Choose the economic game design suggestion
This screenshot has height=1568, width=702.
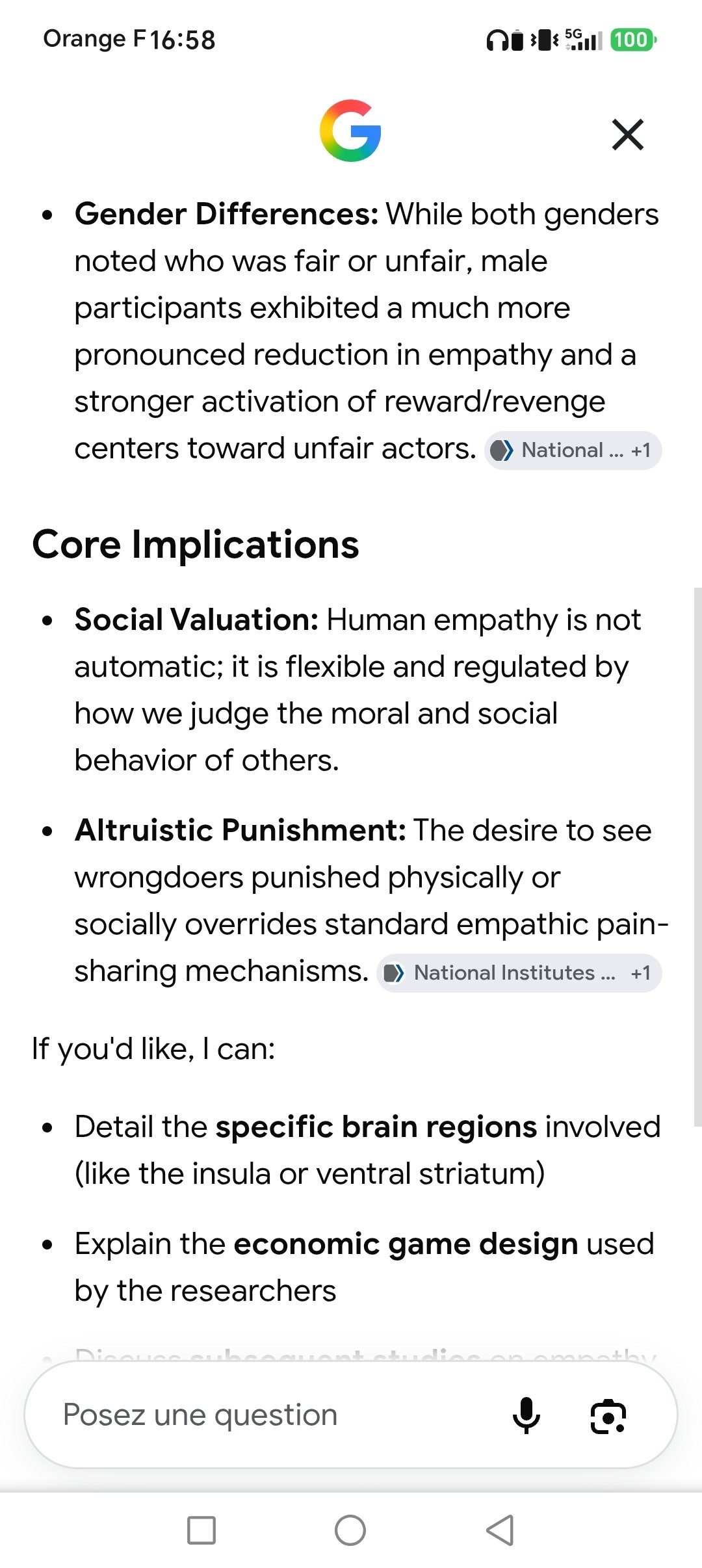point(364,1267)
